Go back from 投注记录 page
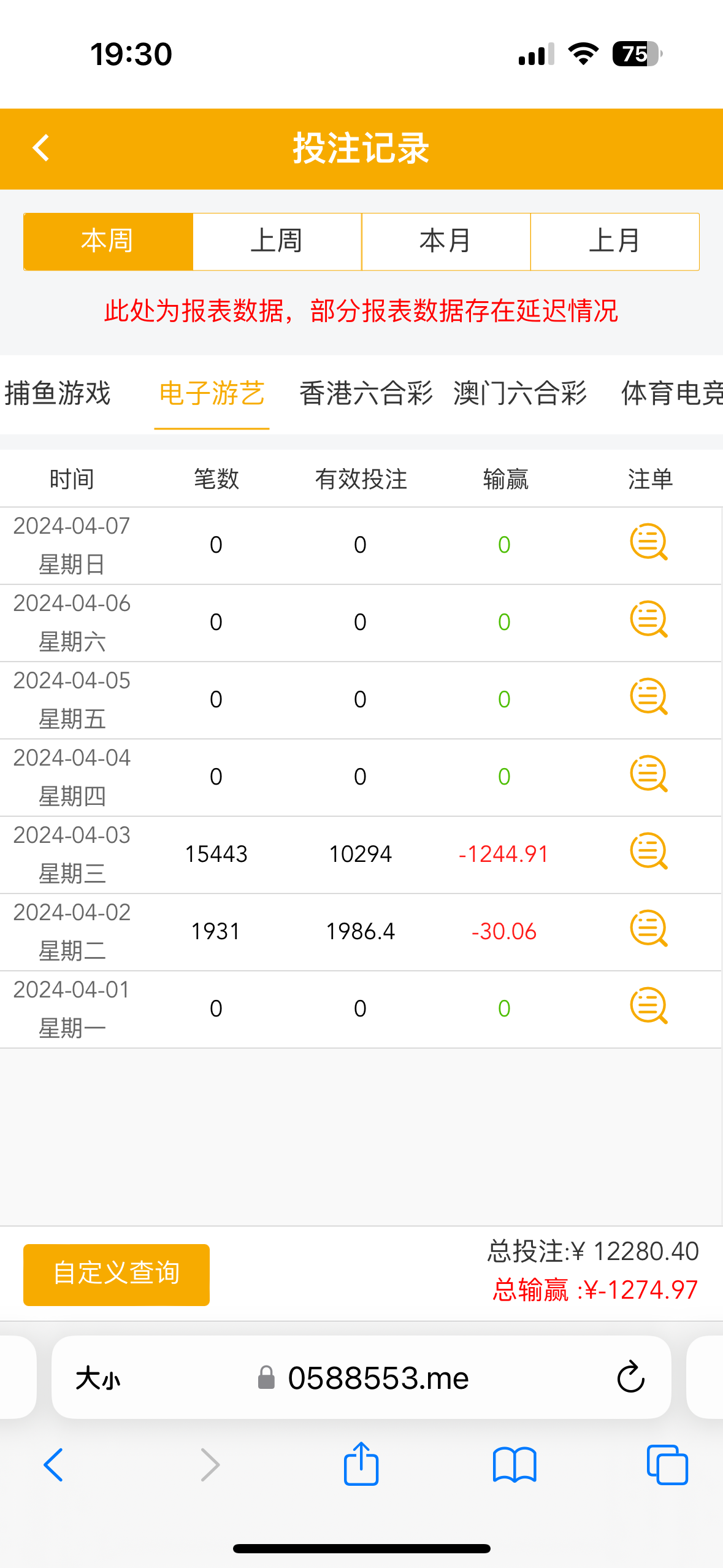The width and height of the screenshot is (723, 1568). point(41,148)
